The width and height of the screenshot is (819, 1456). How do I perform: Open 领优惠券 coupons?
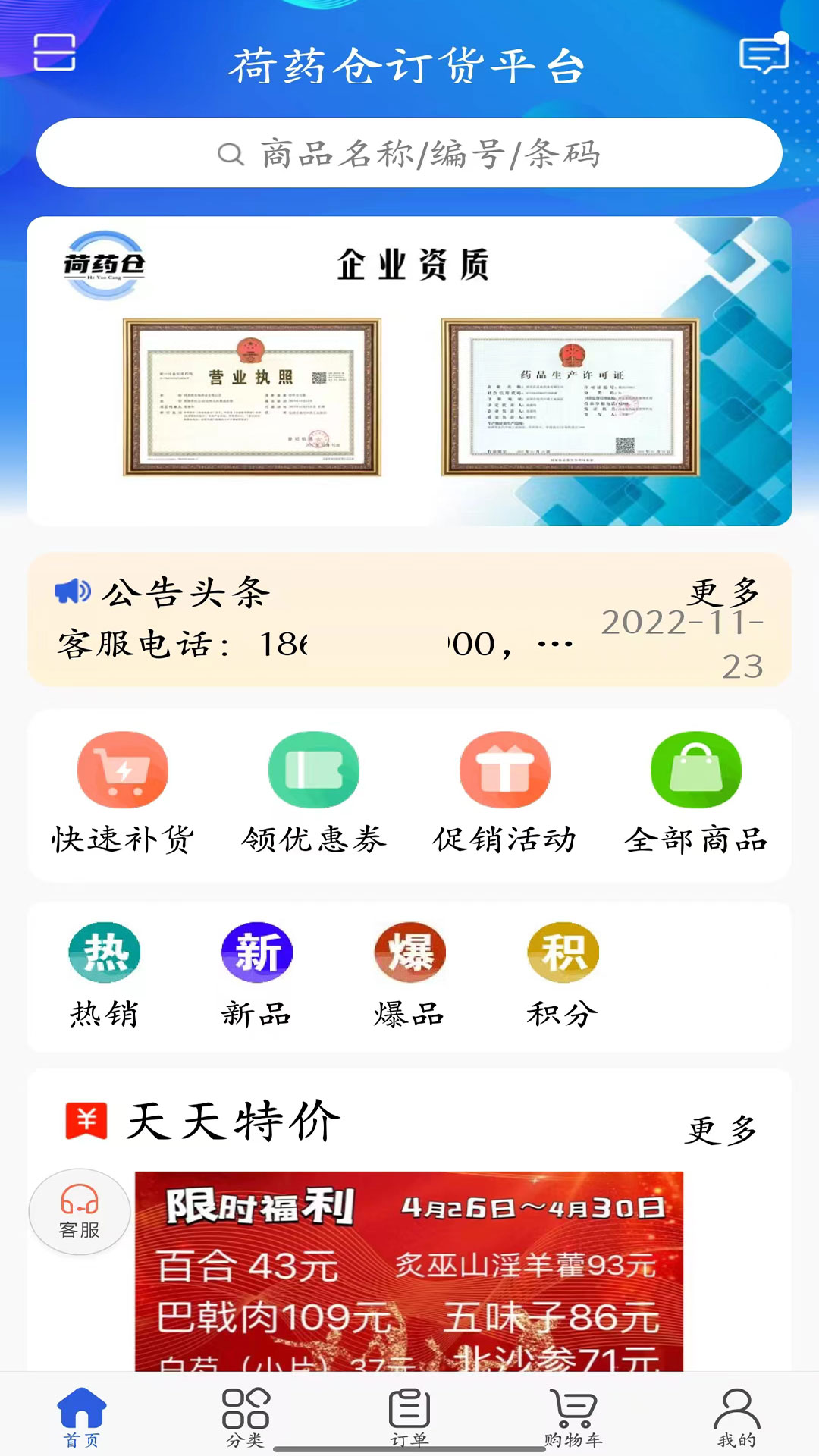314,792
